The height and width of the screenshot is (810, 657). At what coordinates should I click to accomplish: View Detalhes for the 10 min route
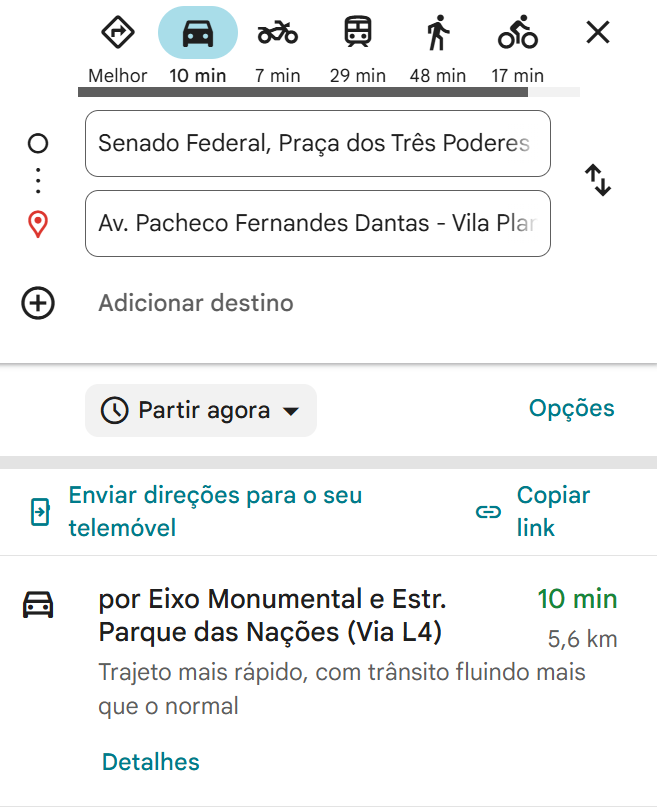[x=151, y=762]
